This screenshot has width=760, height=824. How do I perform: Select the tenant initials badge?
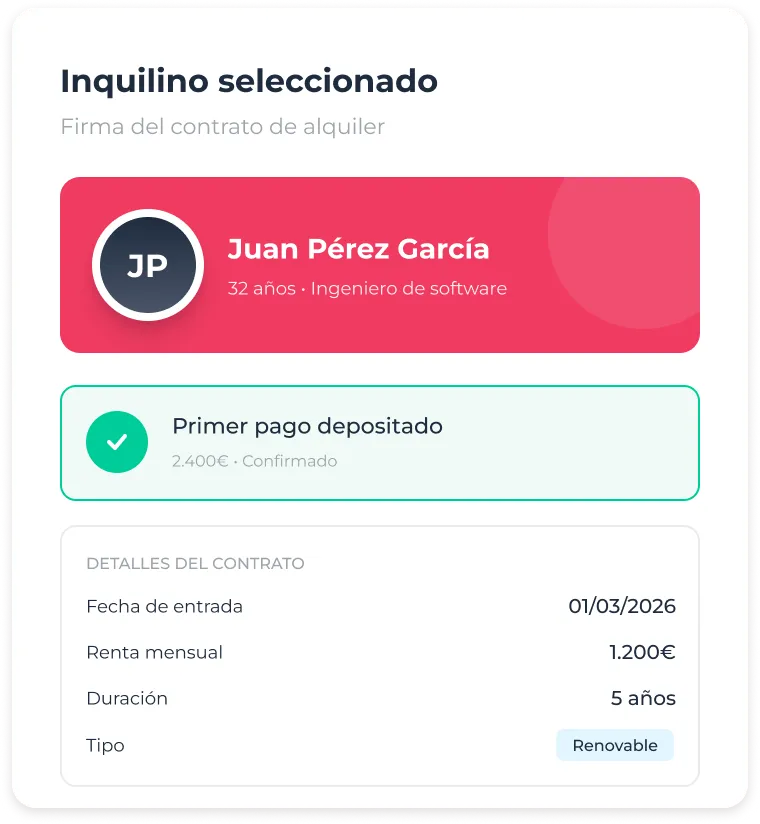(147, 265)
